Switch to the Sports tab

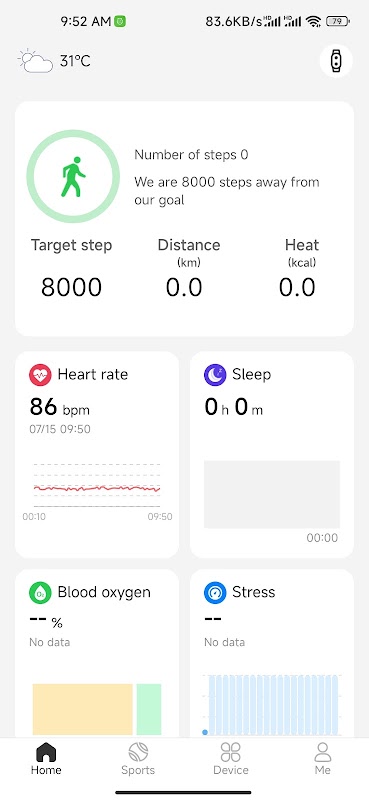point(138,759)
